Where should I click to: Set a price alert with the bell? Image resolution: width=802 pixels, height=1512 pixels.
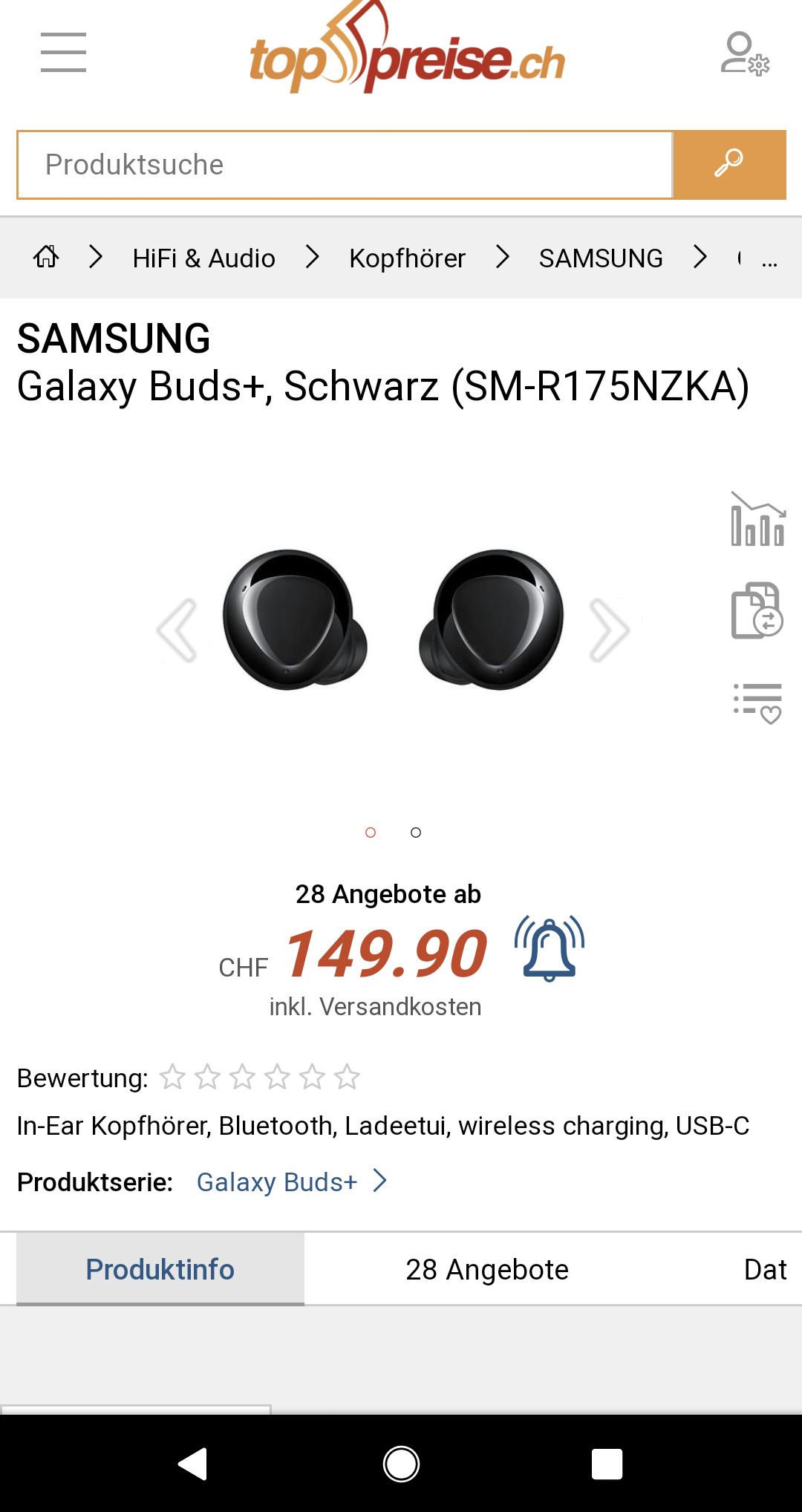pyautogui.click(x=550, y=948)
